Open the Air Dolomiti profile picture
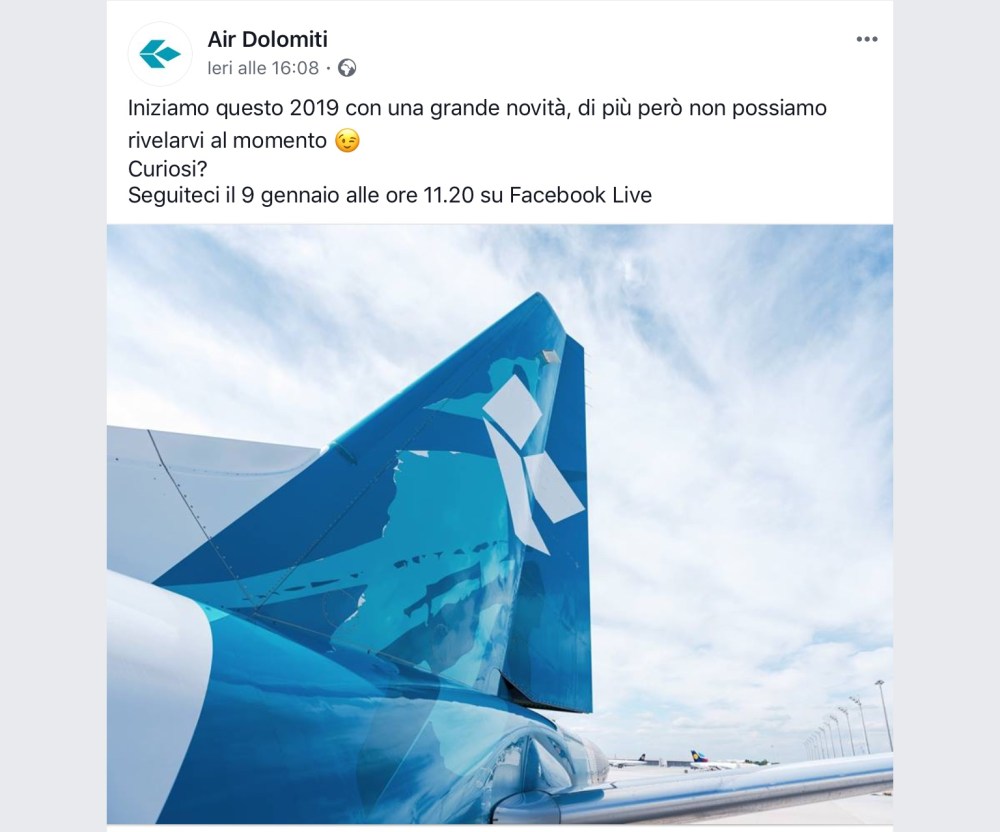The image size is (1000, 832). (x=160, y=53)
